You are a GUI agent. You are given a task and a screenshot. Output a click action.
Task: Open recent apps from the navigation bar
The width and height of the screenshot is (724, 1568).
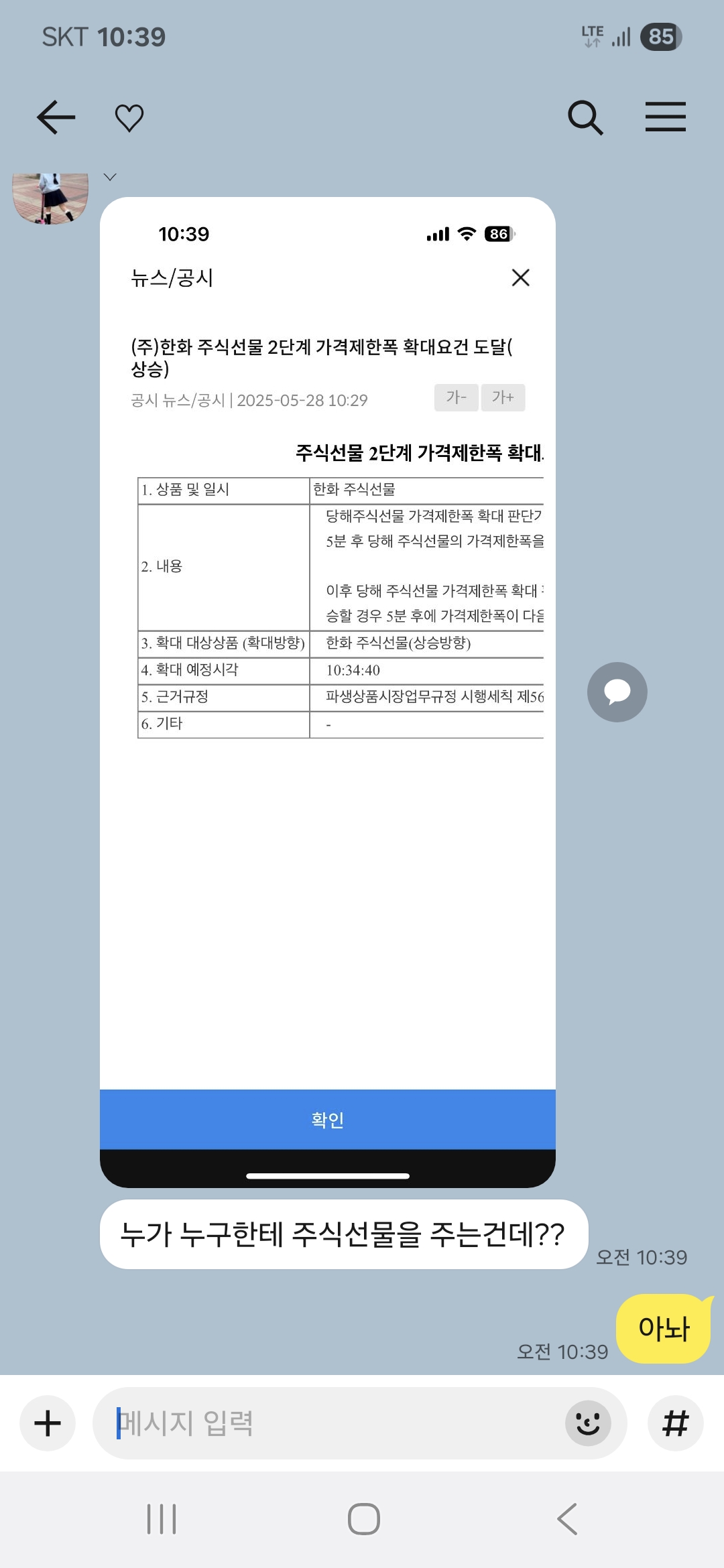(x=162, y=1519)
